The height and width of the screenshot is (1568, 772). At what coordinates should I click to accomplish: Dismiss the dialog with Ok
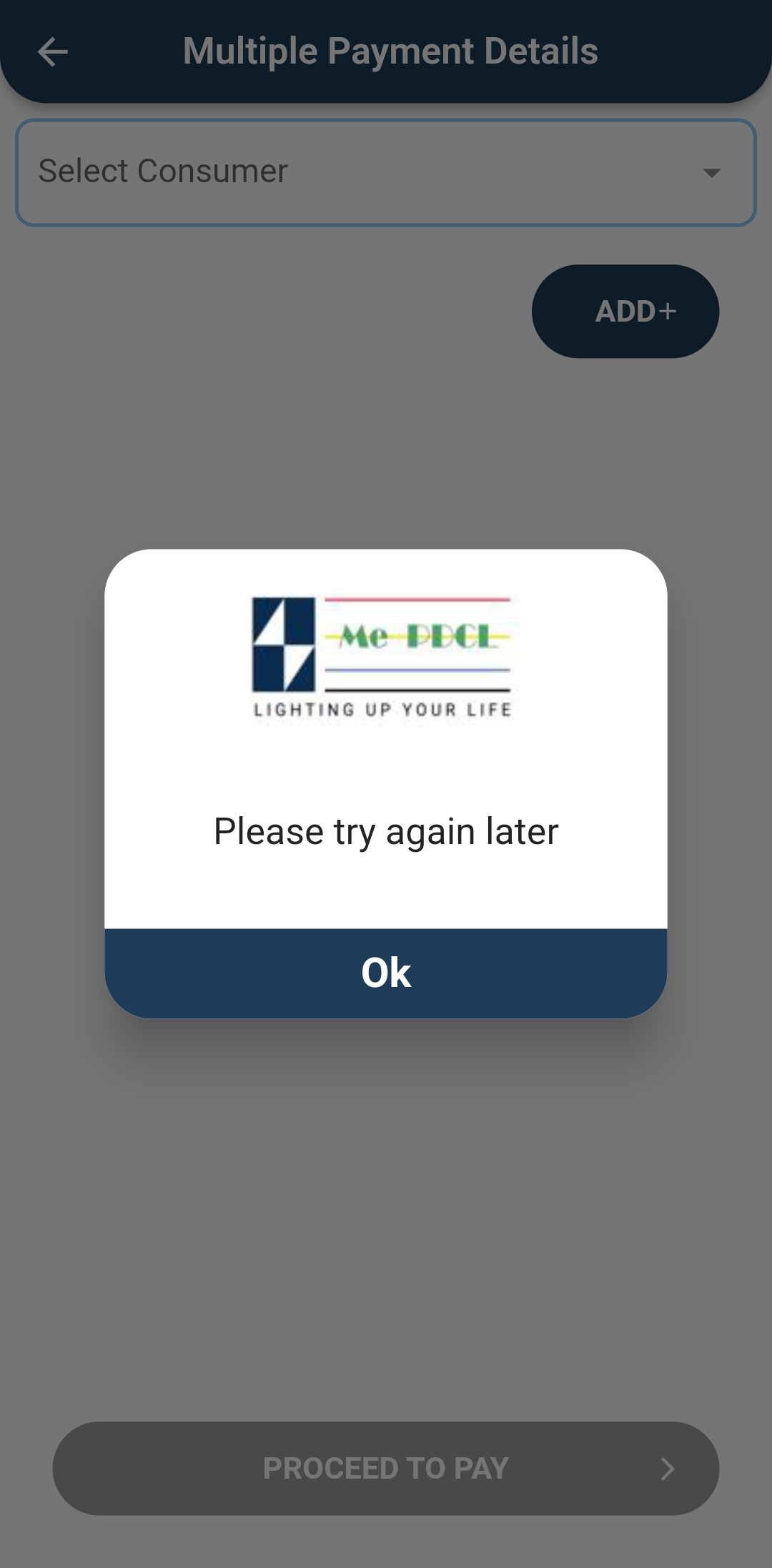(386, 973)
